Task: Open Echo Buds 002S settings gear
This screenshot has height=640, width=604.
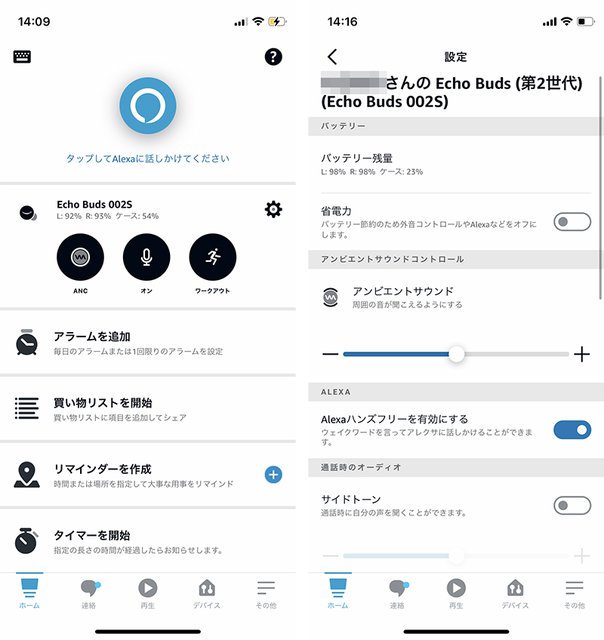Action: pos(273,209)
